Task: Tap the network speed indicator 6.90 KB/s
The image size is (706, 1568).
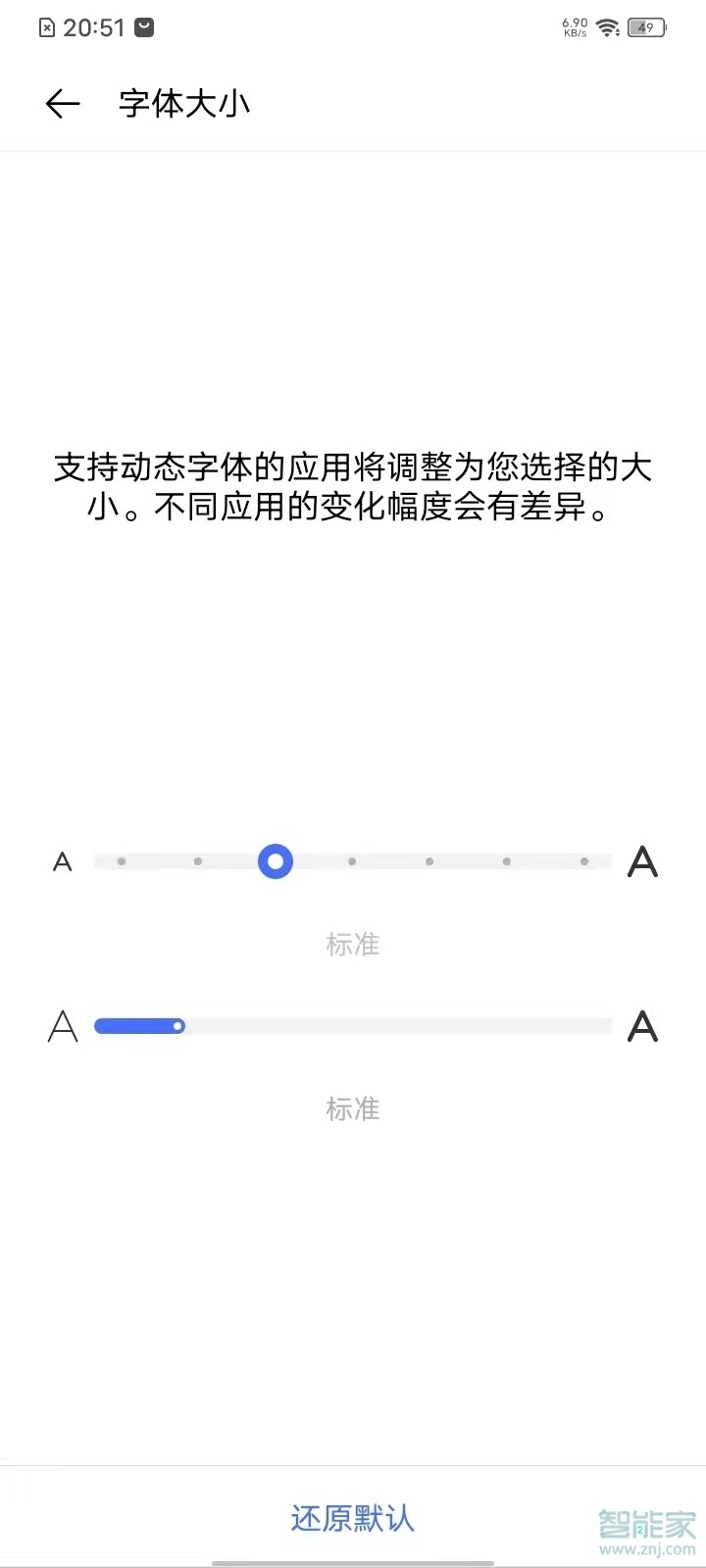Action: click(573, 26)
